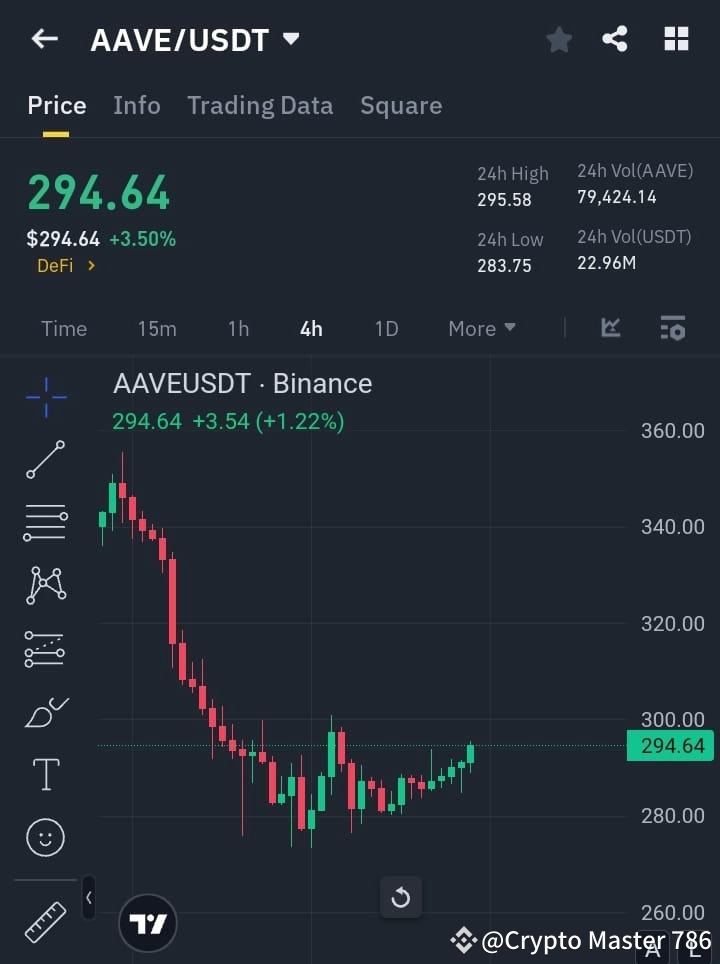Click the TradingView logo on the chart

tap(148, 922)
